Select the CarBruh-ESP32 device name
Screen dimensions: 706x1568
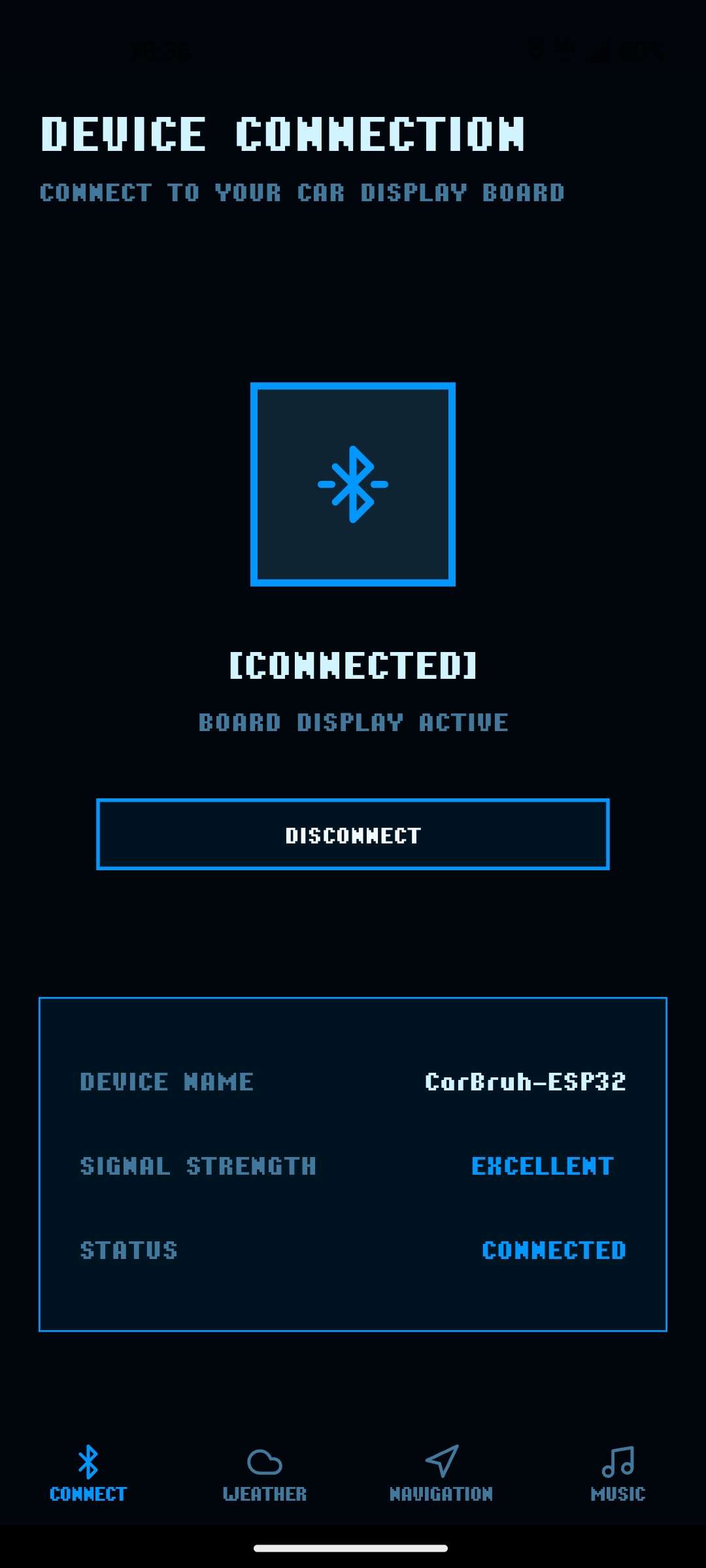click(525, 1081)
